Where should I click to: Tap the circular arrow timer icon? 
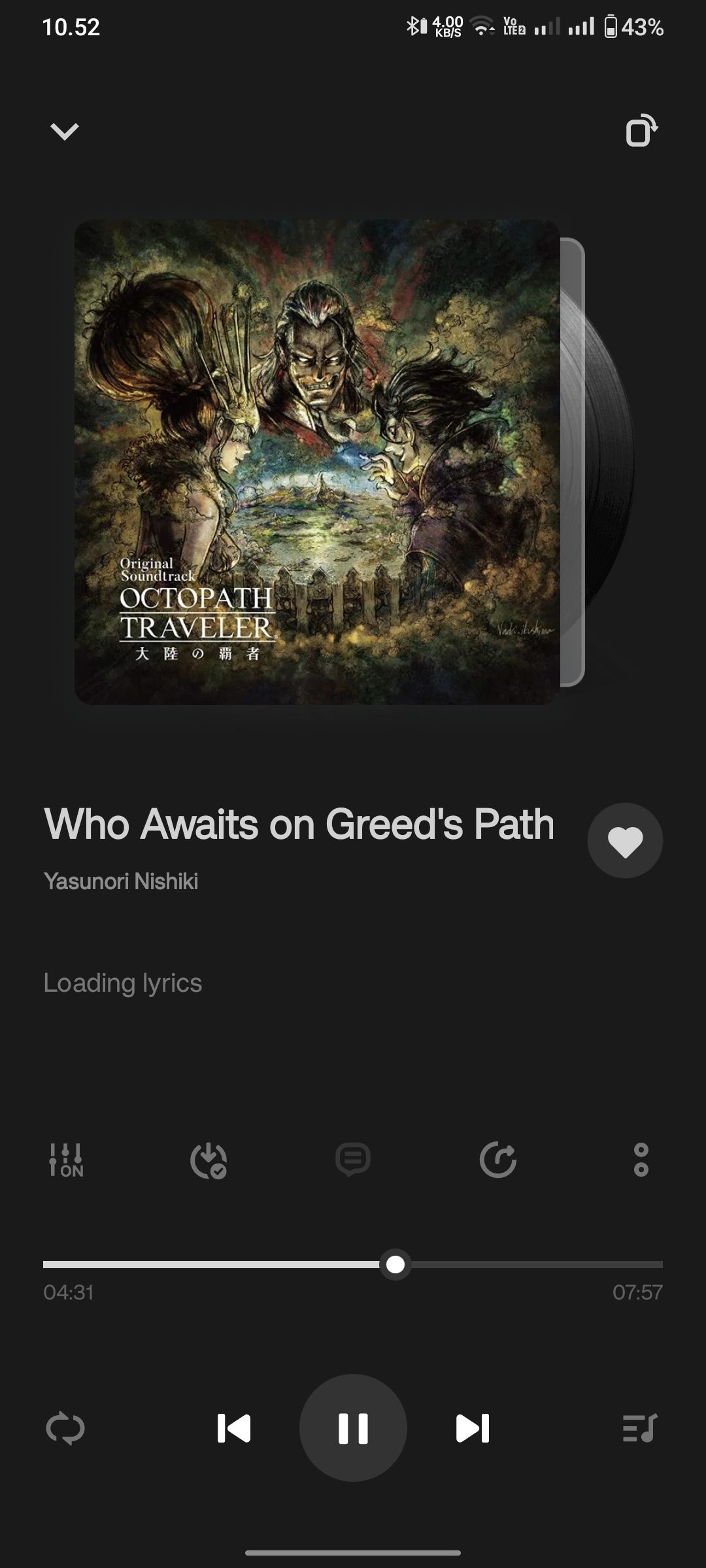click(497, 1160)
